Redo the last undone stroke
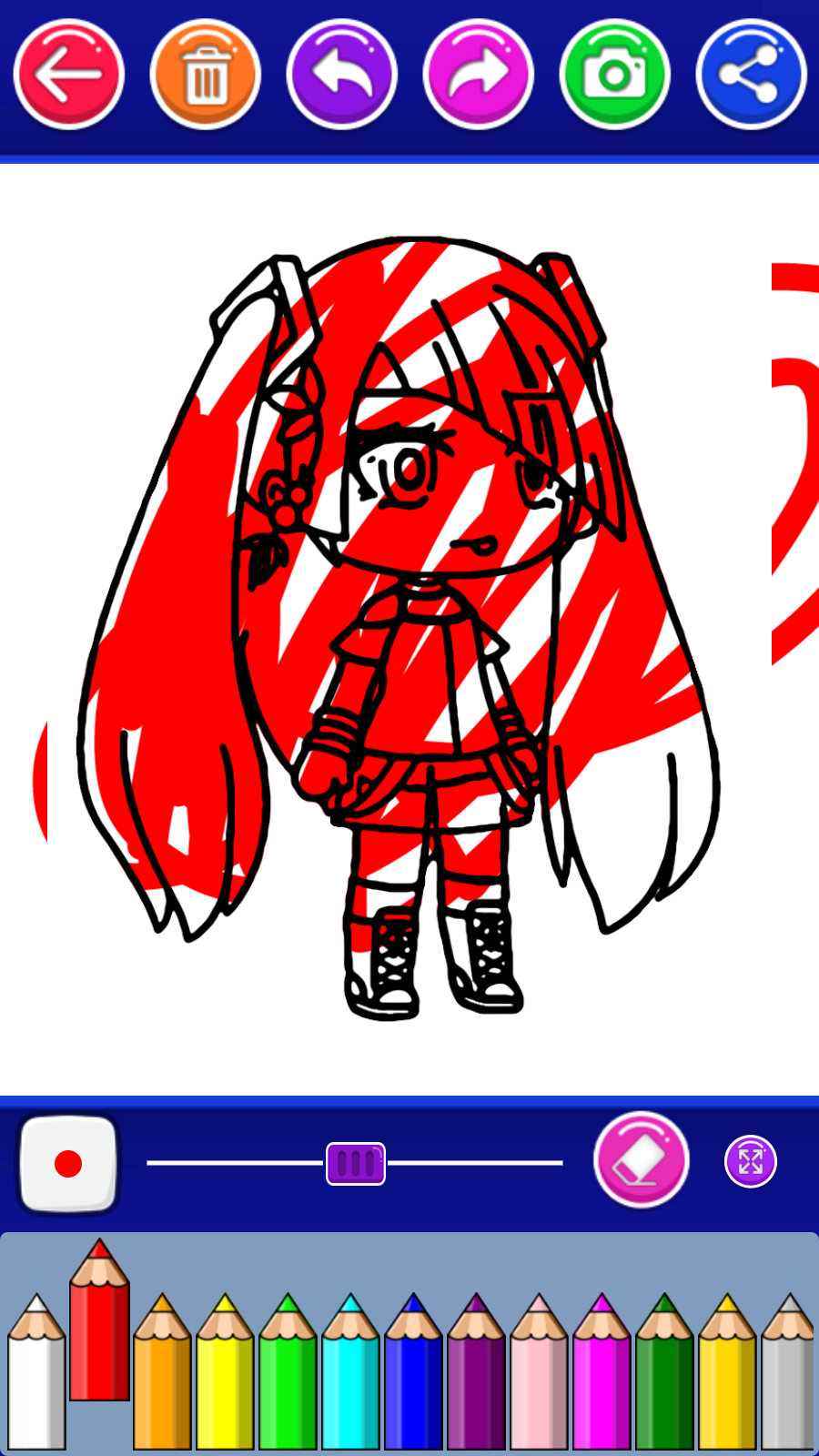This screenshot has width=819, height=1456. tap(479, 75)
